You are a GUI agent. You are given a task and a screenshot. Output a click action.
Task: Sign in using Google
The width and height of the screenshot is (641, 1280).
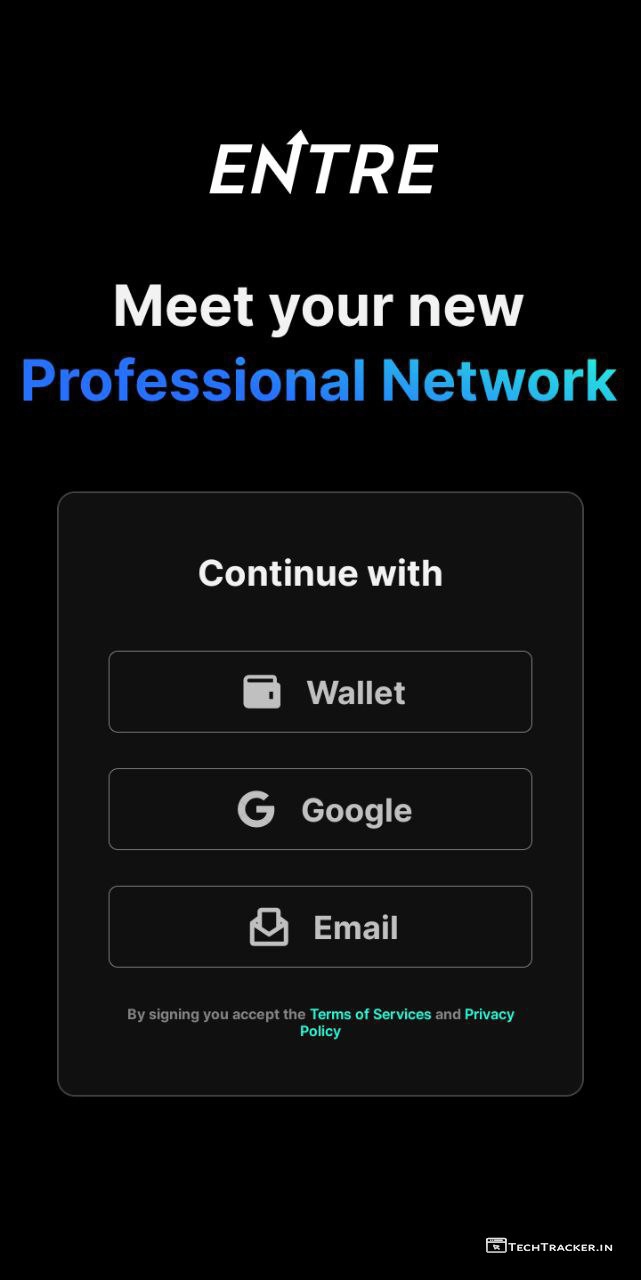coord(320,809)
